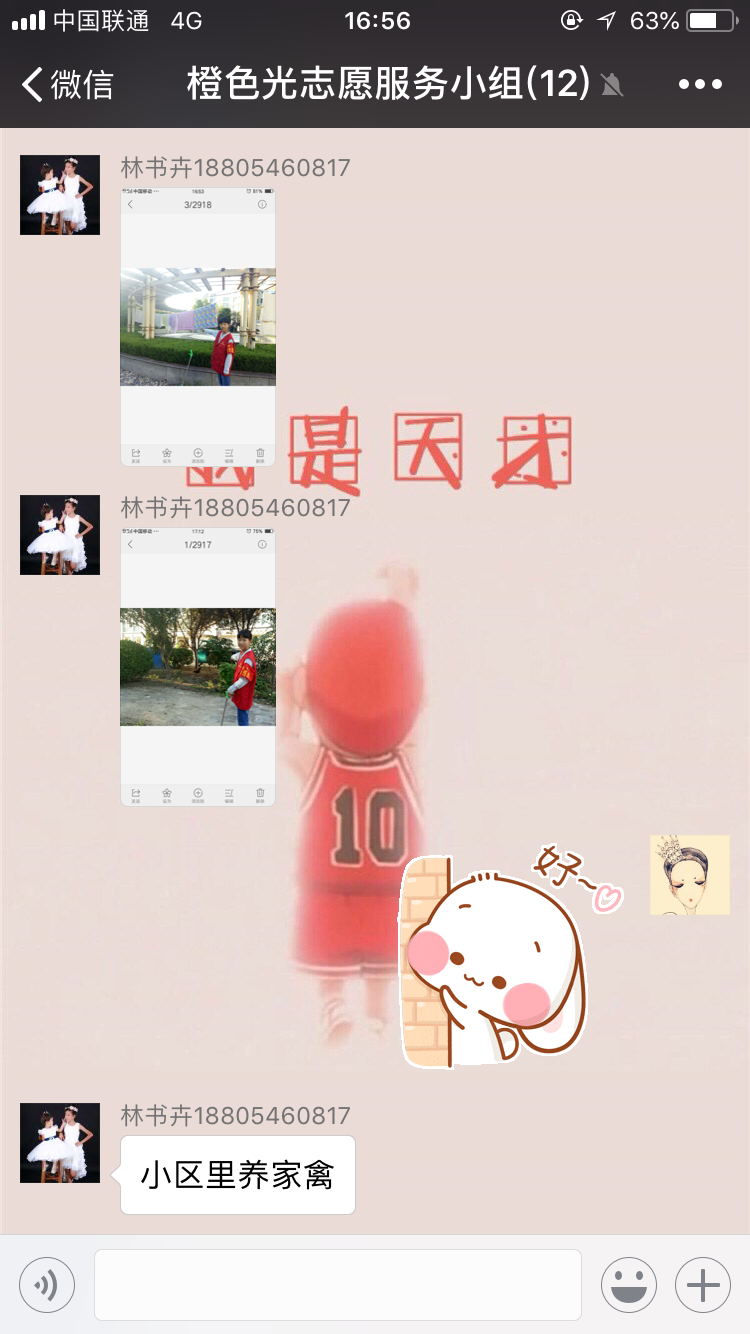750x1334 pixels.
Task: Open the shared image marked 1/2917
Action: [x=198, y=666]
